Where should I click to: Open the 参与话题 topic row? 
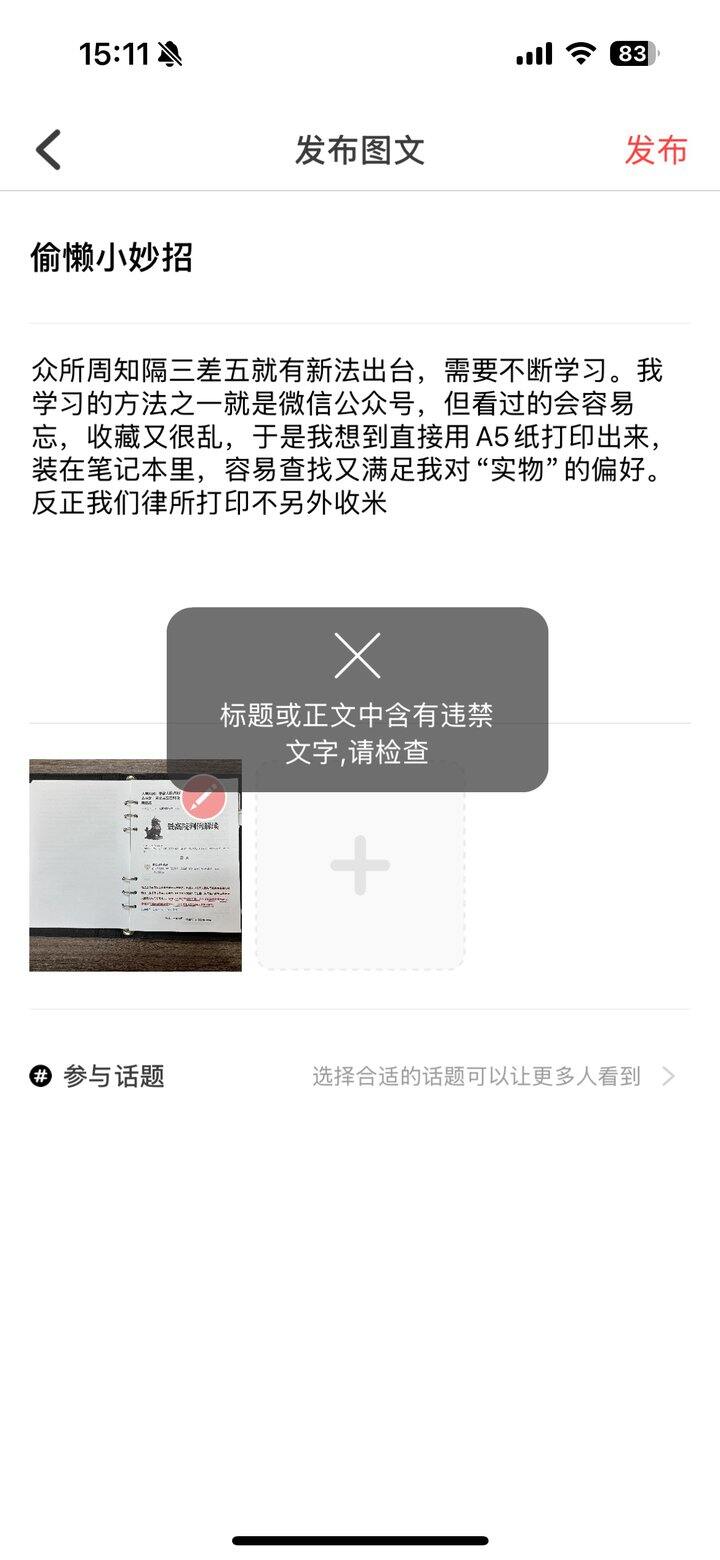coord(360,1076)
